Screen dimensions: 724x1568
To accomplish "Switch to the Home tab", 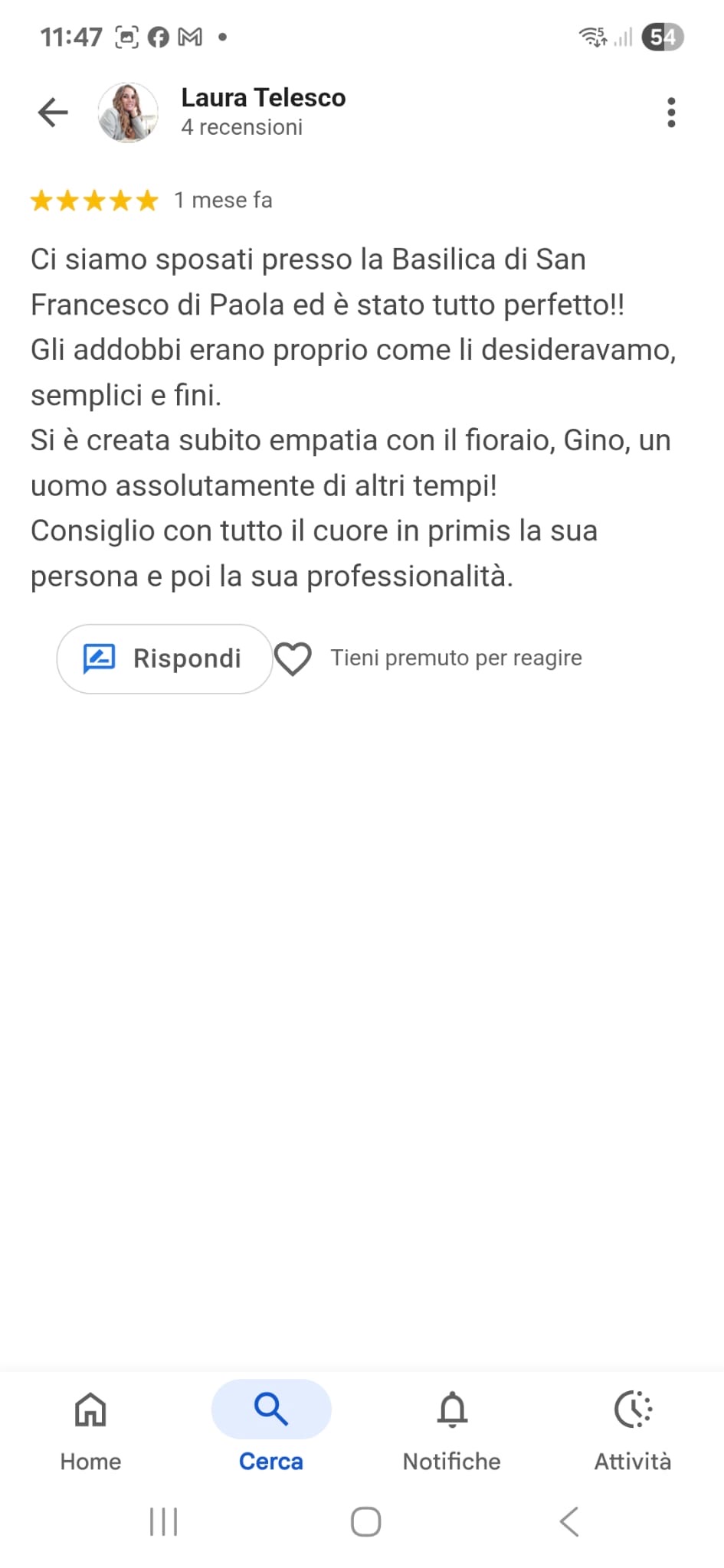I will 90,1429.
